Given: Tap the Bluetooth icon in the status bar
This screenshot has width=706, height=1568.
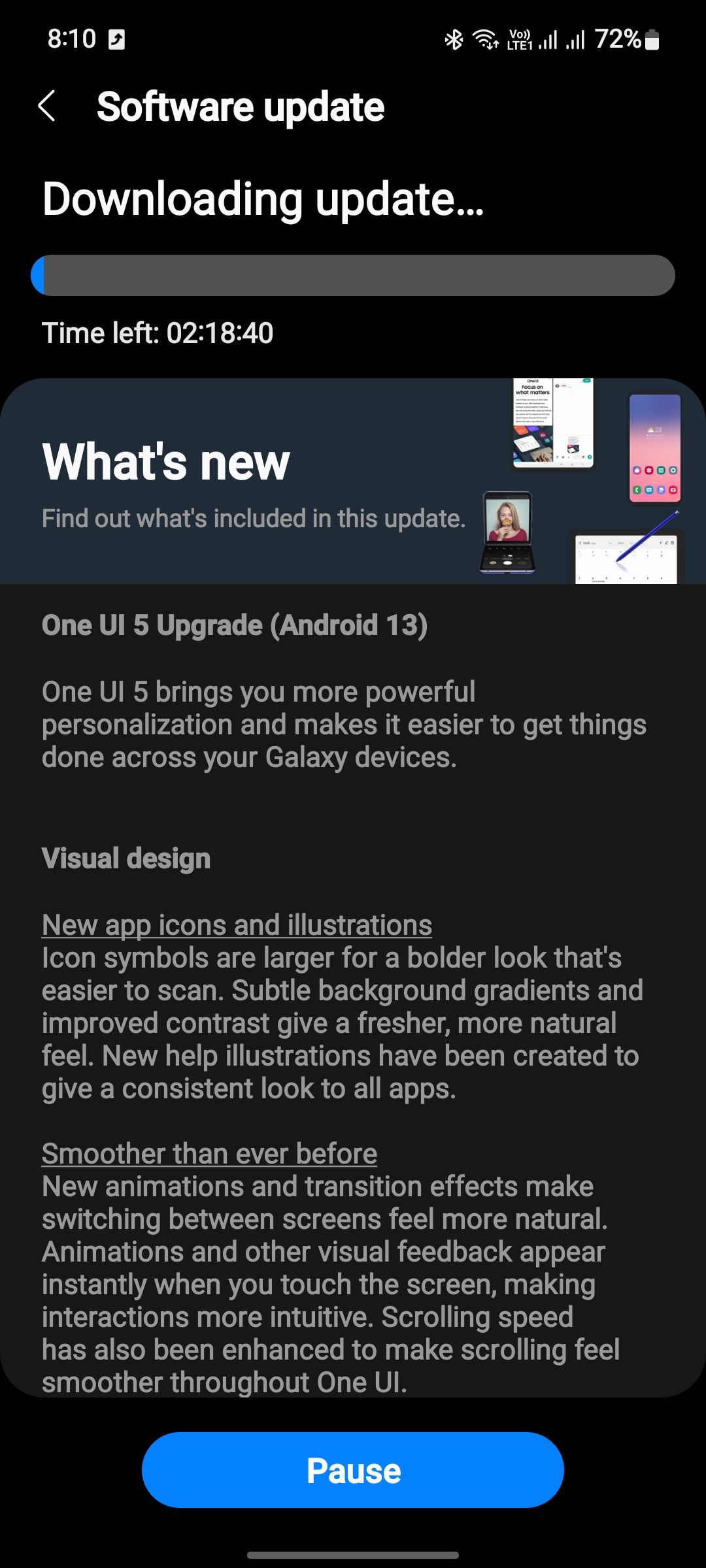Looking at the screenshot, I should pyautogui.click(x=452, y=39).
